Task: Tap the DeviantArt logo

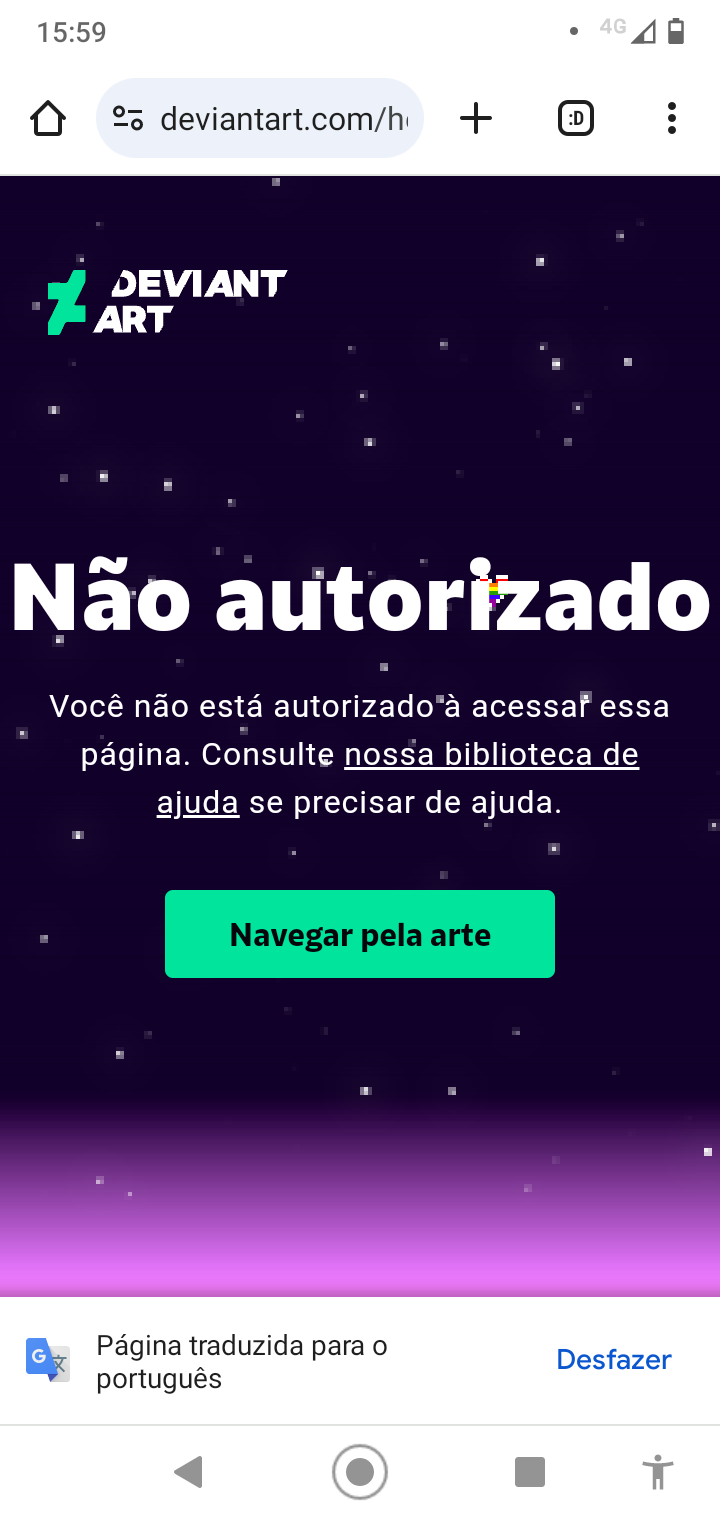Action: click(166, 301)
